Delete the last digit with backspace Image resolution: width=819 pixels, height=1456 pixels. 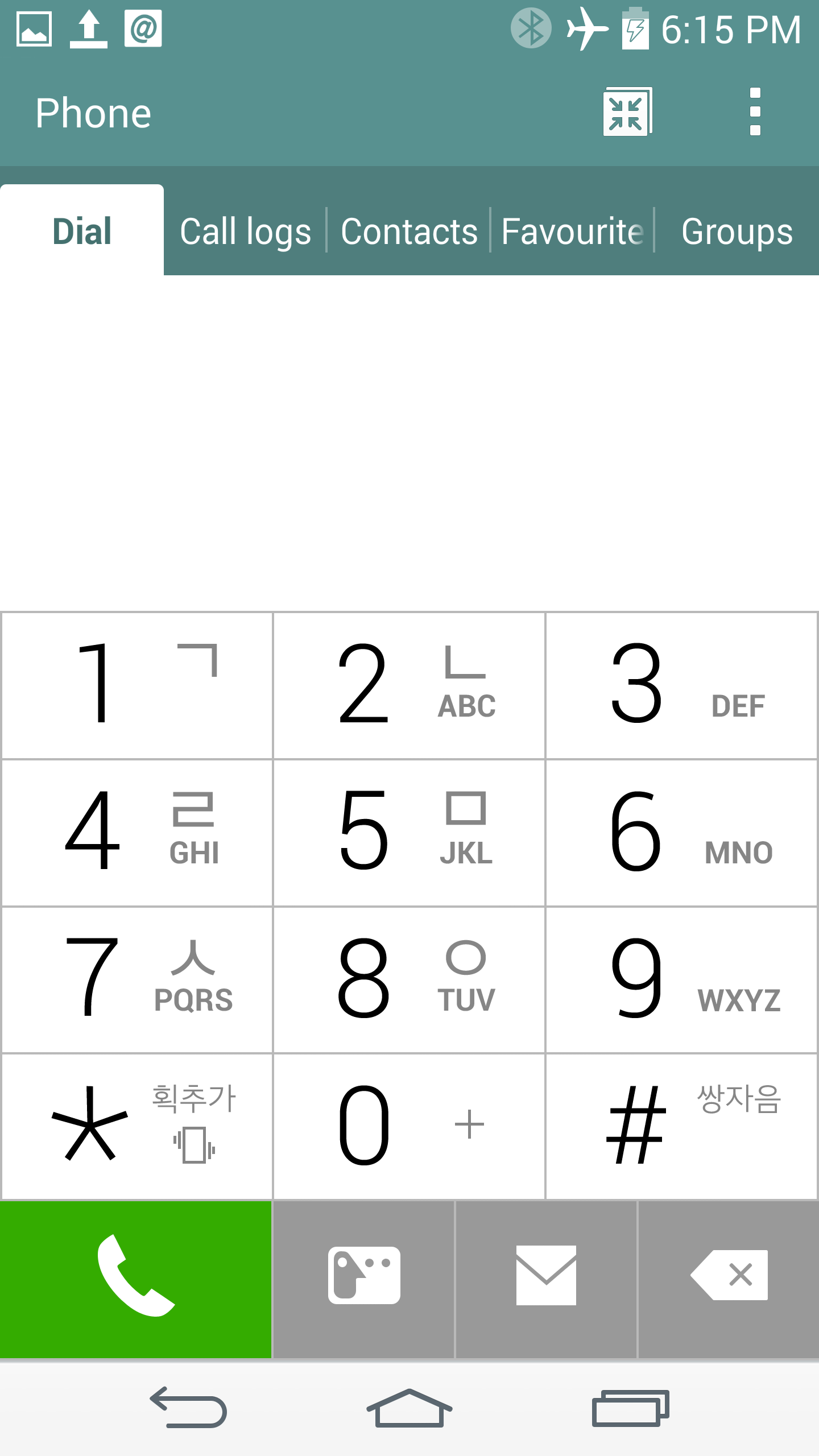point(729,1280)
